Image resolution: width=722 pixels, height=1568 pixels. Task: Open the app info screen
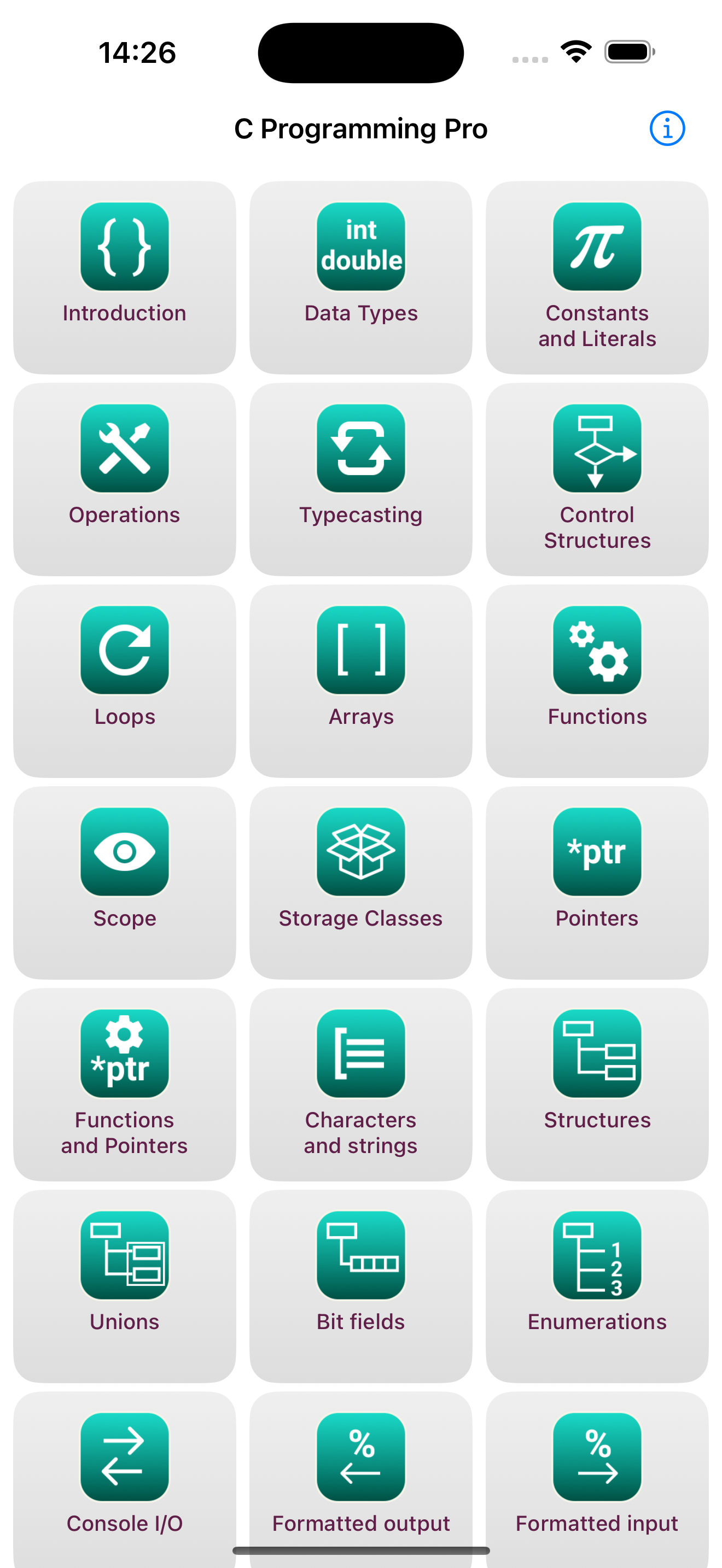[x=667, y=128]
